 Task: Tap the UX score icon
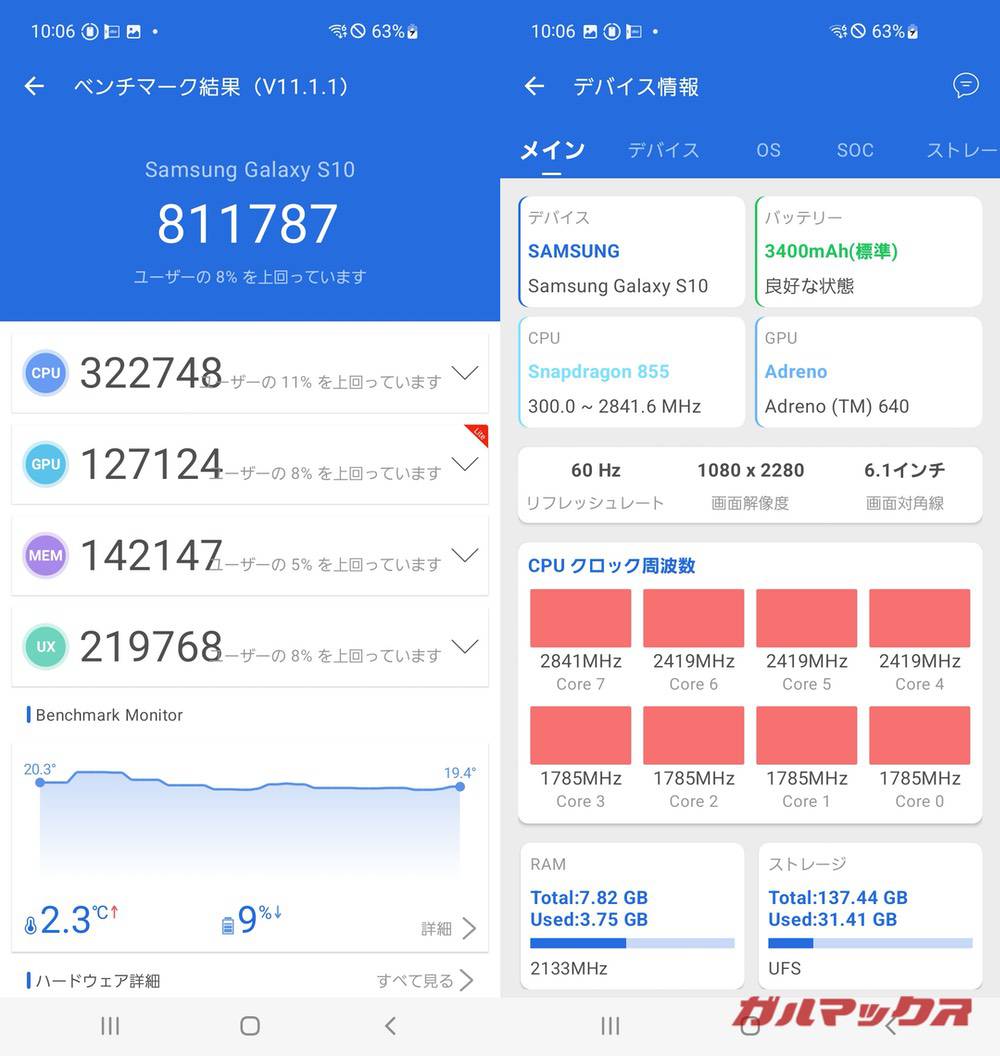pyautogui.click(x=45, y=646)
